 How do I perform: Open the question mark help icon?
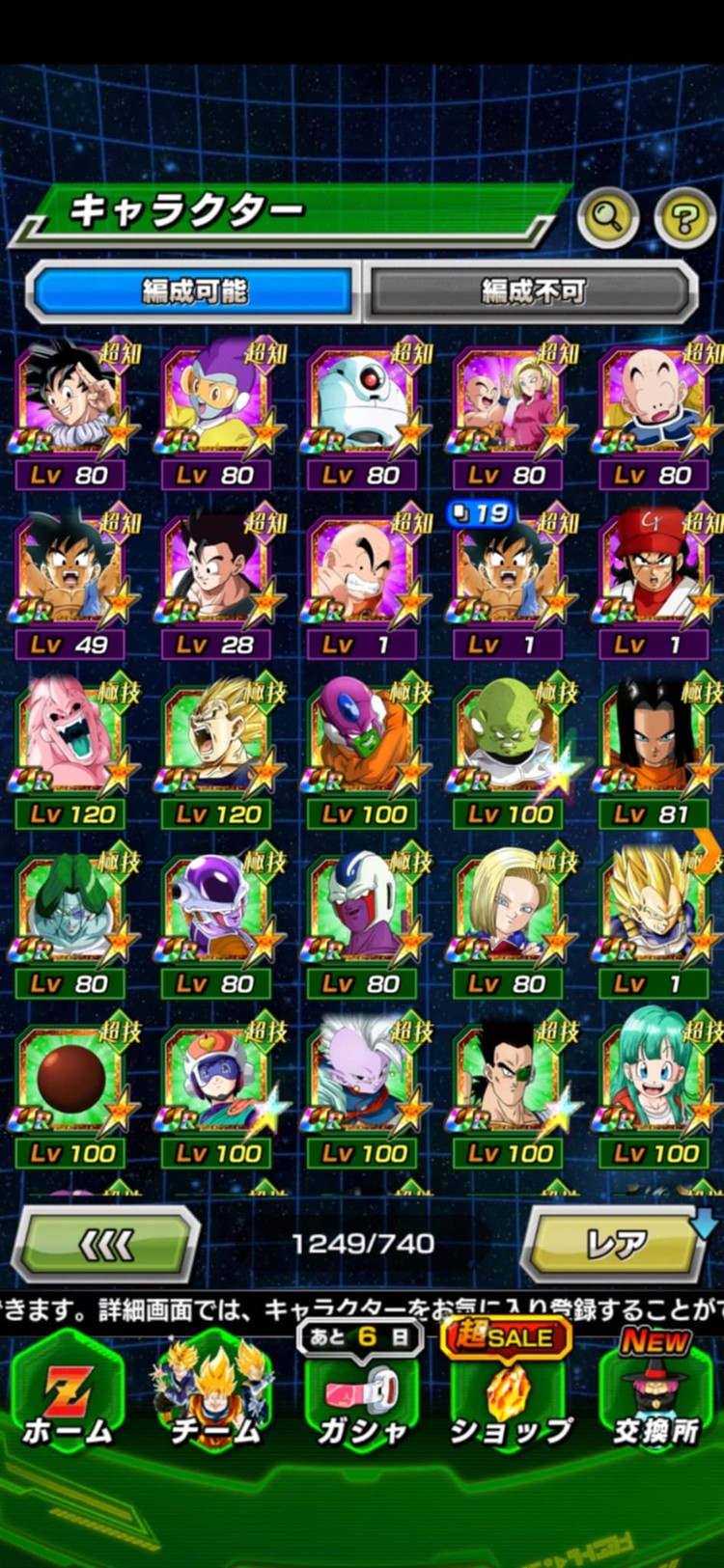(x=683, y=218)
